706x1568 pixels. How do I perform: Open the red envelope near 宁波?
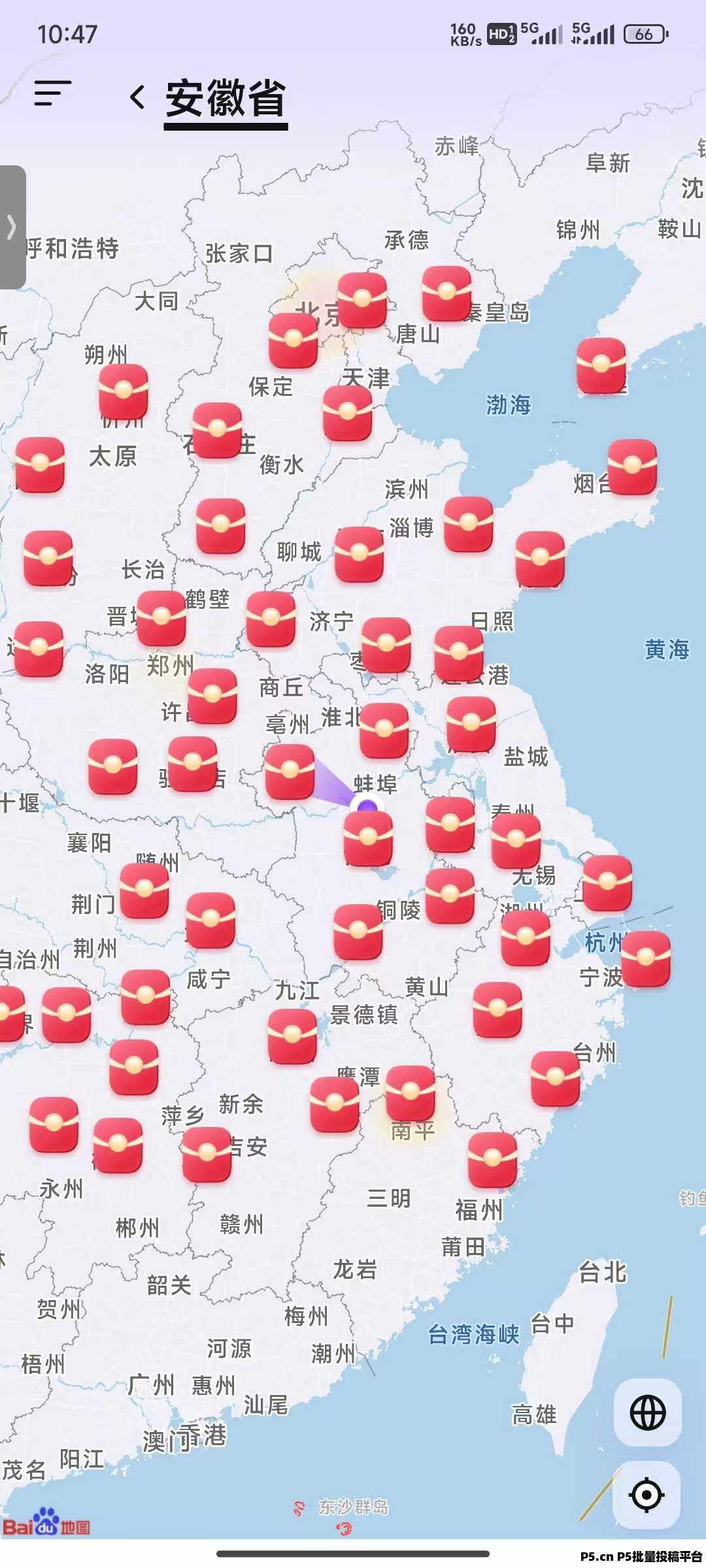[646, 959]
